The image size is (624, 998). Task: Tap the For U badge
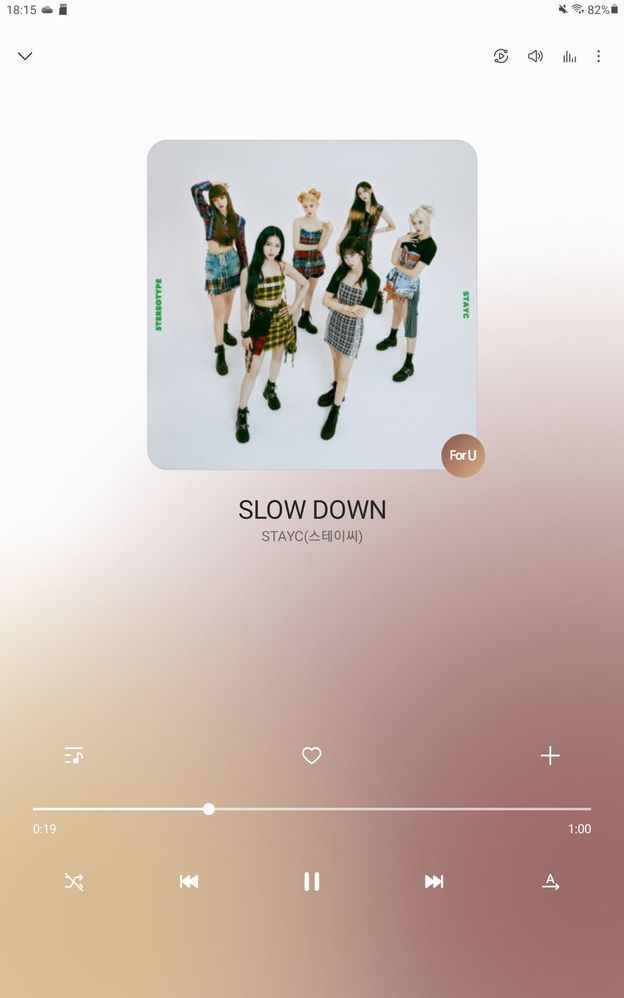tap(462, 455)
